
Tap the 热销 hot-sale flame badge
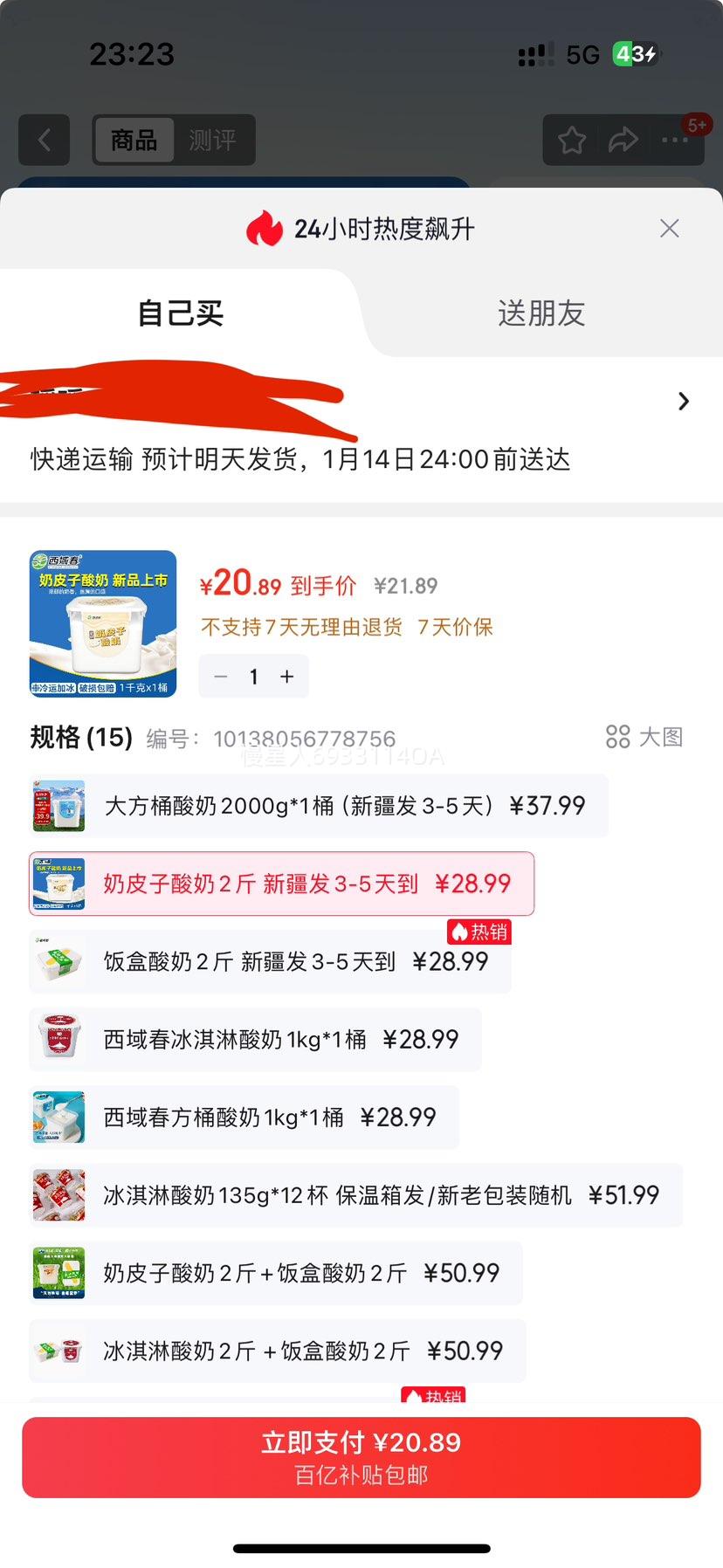[x=478, y=932]
